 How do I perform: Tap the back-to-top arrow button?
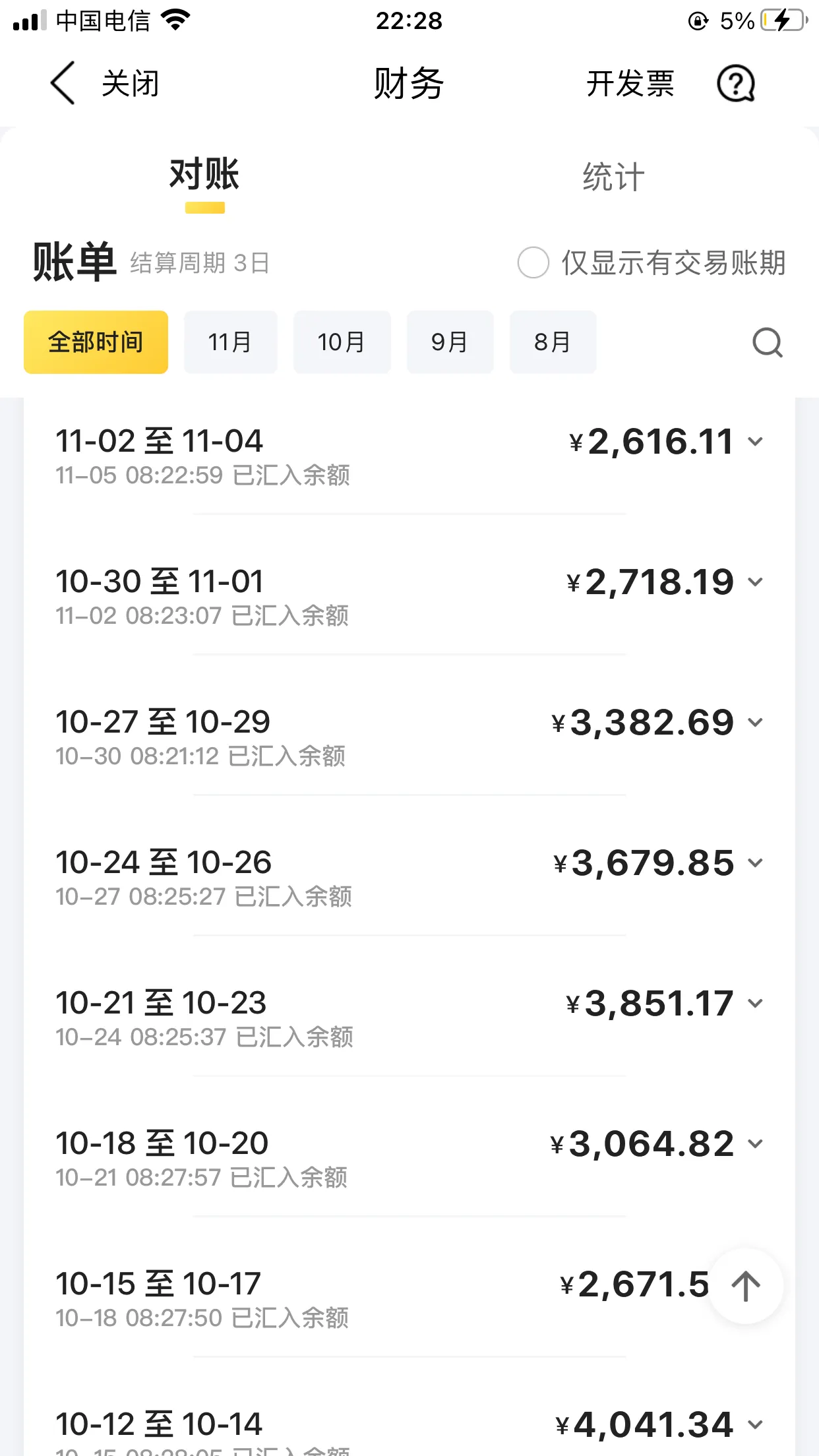746,1286
